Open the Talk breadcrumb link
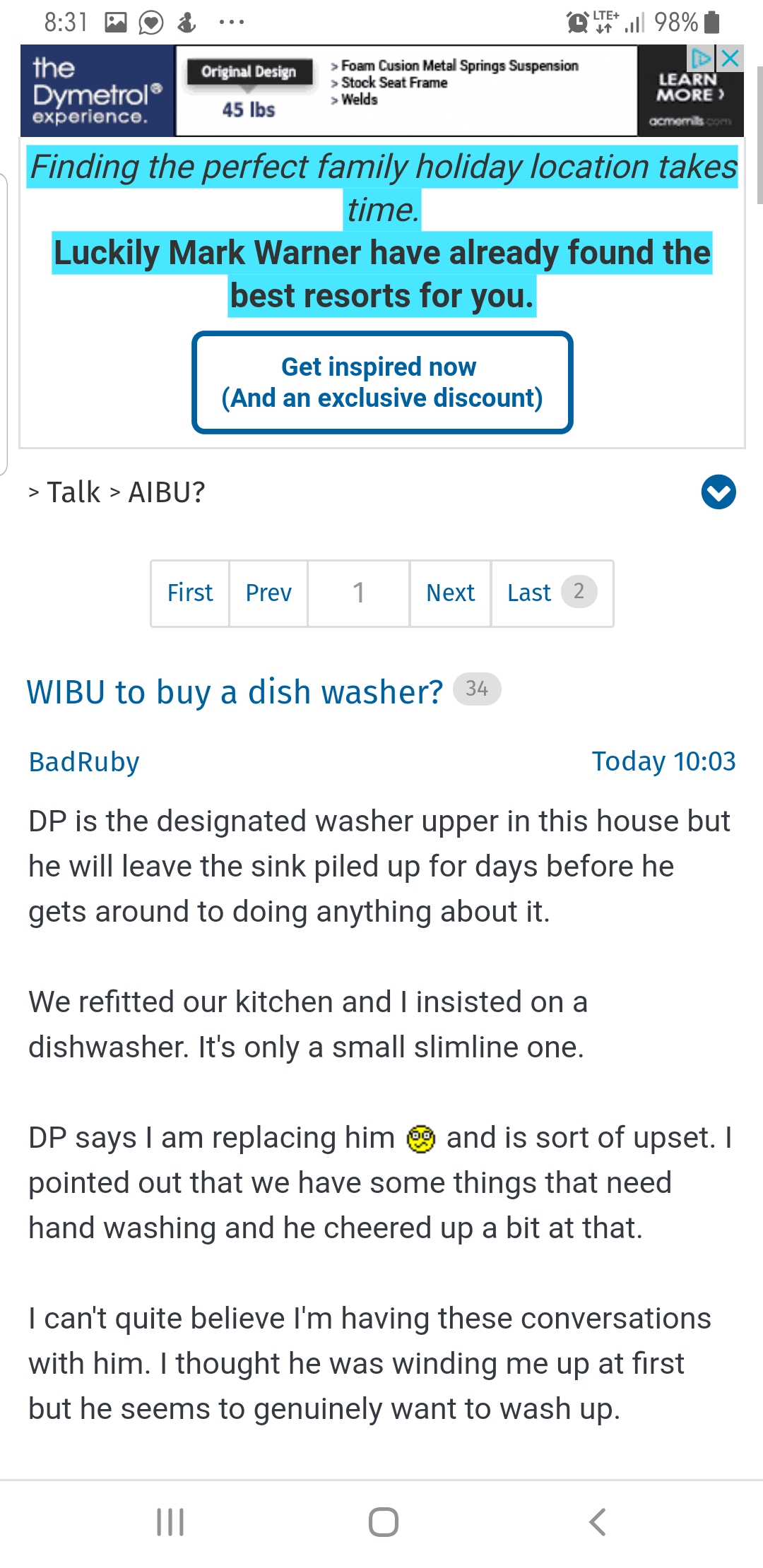This screenshot has width=763, height=1568. [73, 492]
